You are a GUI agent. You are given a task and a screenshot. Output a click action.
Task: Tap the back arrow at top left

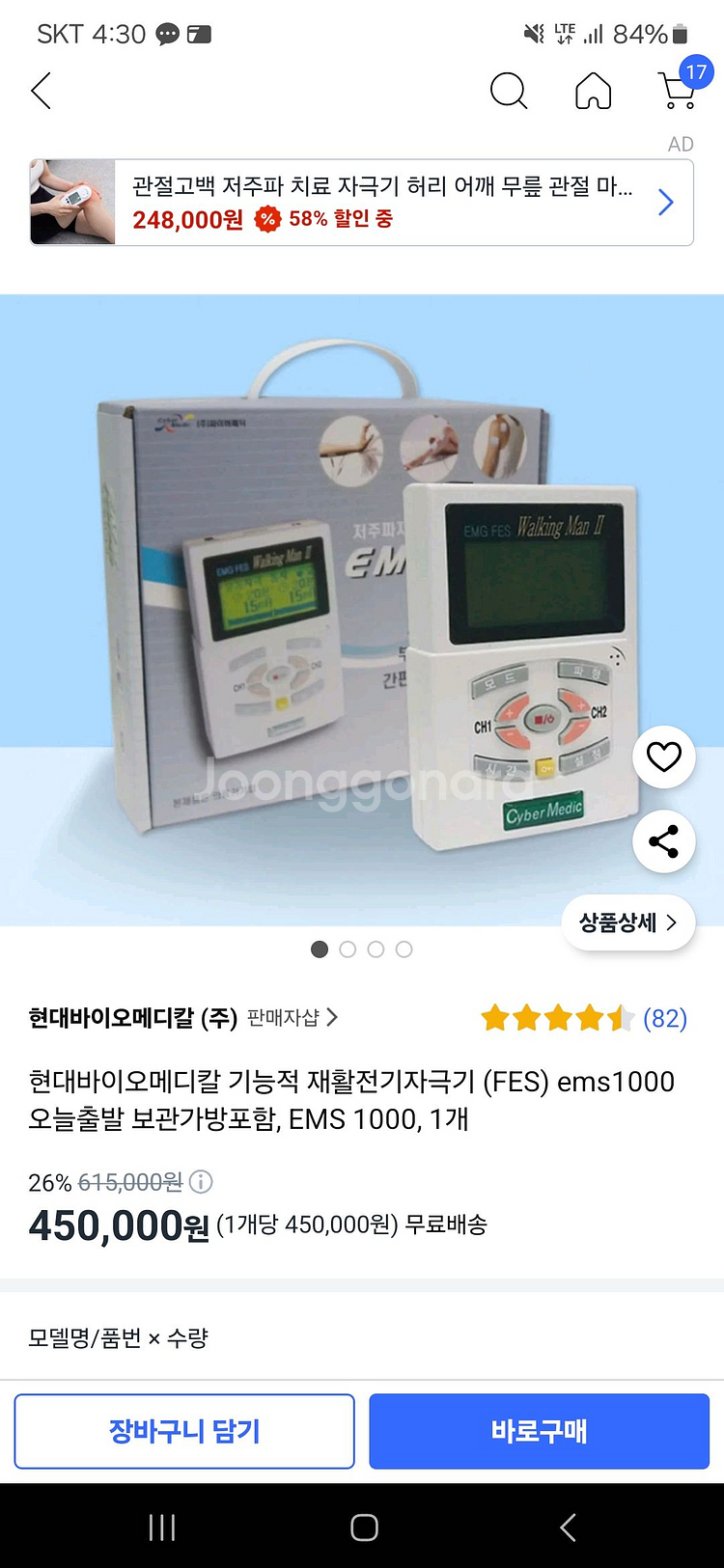point(41,90)
